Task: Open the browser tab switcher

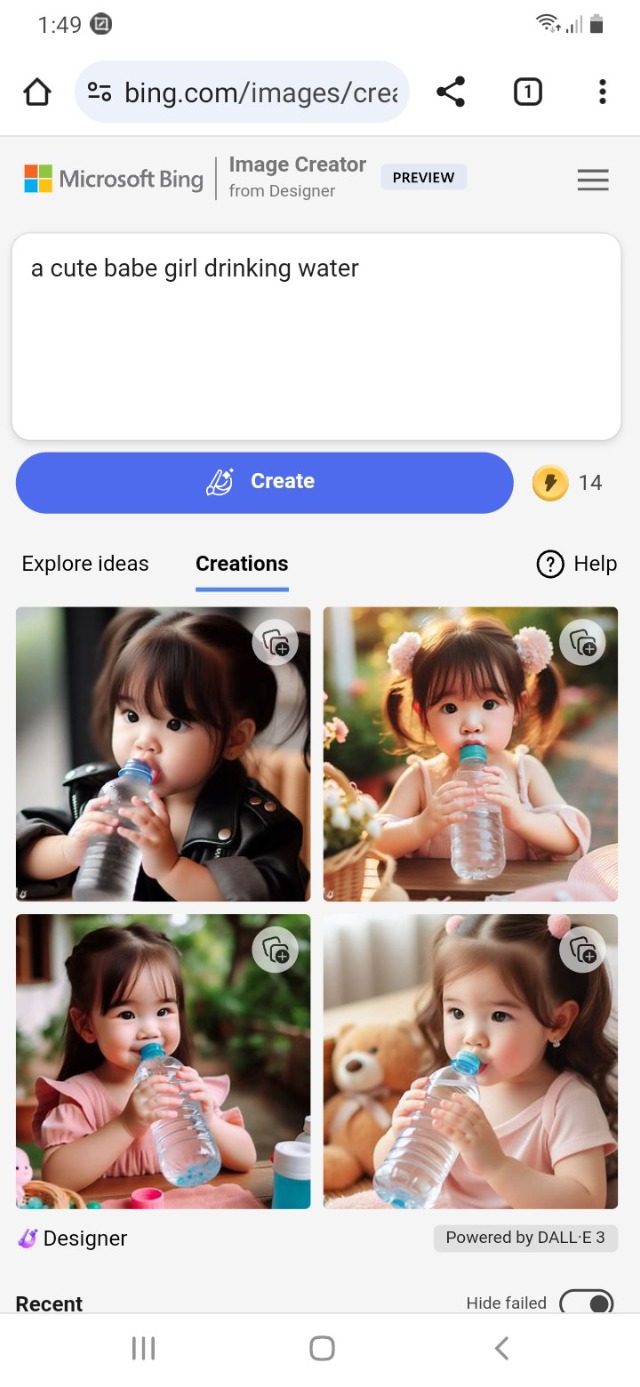Action: (527, 93)
